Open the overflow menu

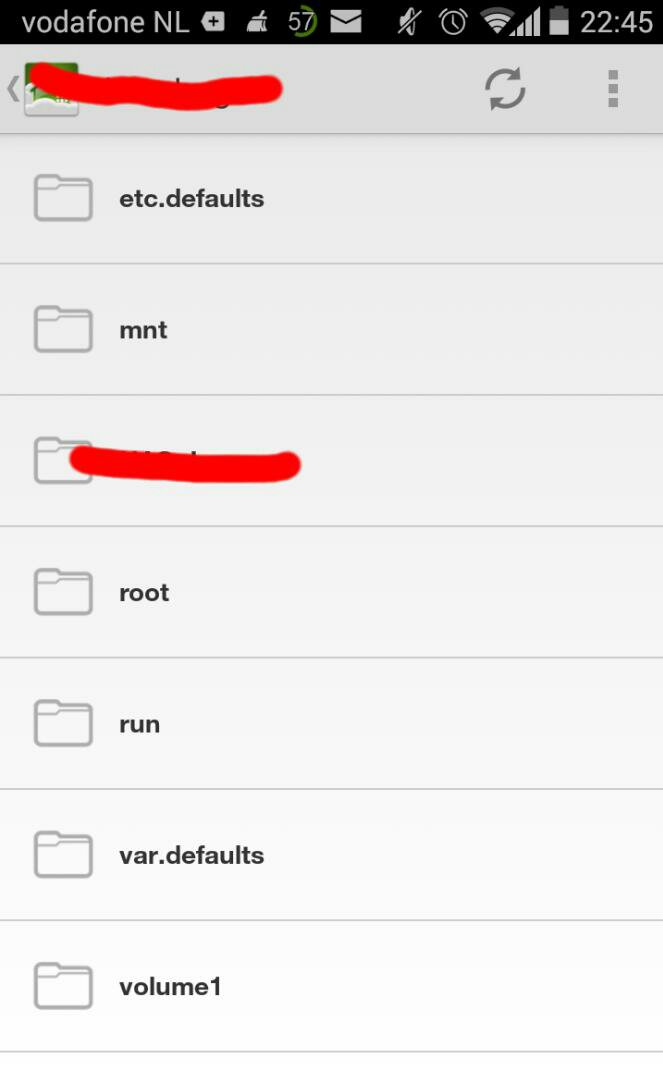(x=613, y=89)
